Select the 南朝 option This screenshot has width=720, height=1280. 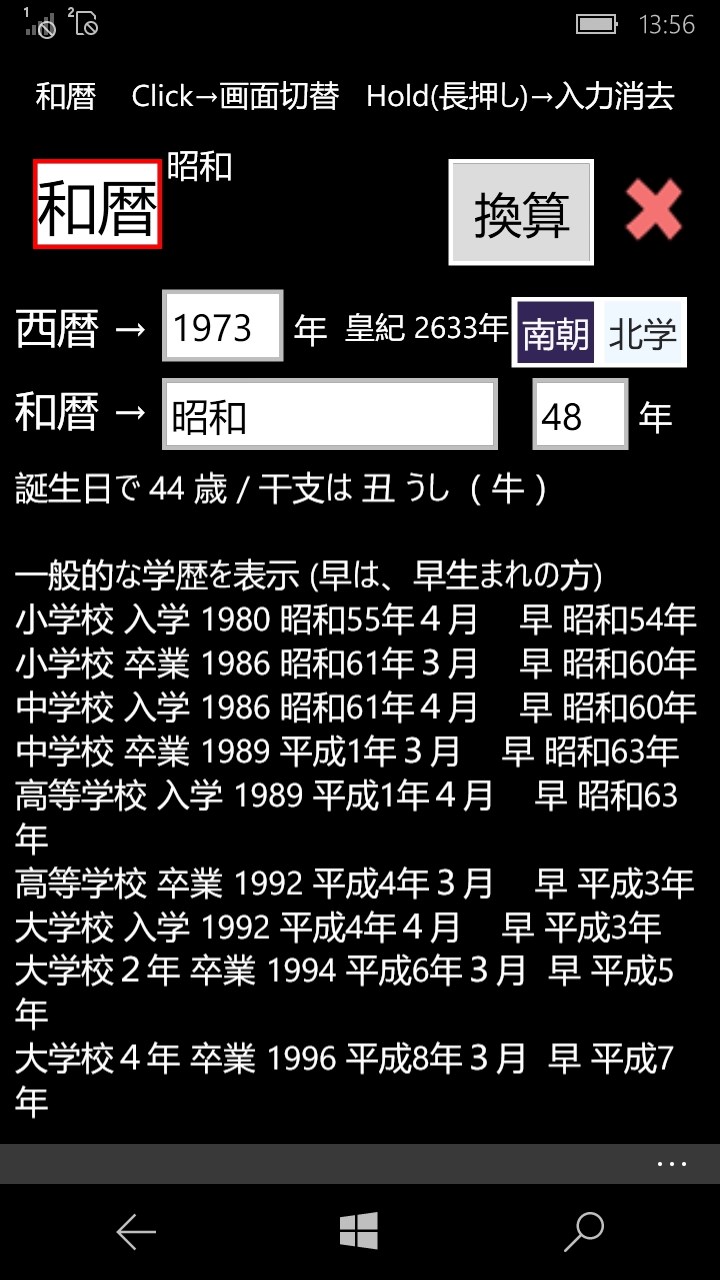coord(556,333)
